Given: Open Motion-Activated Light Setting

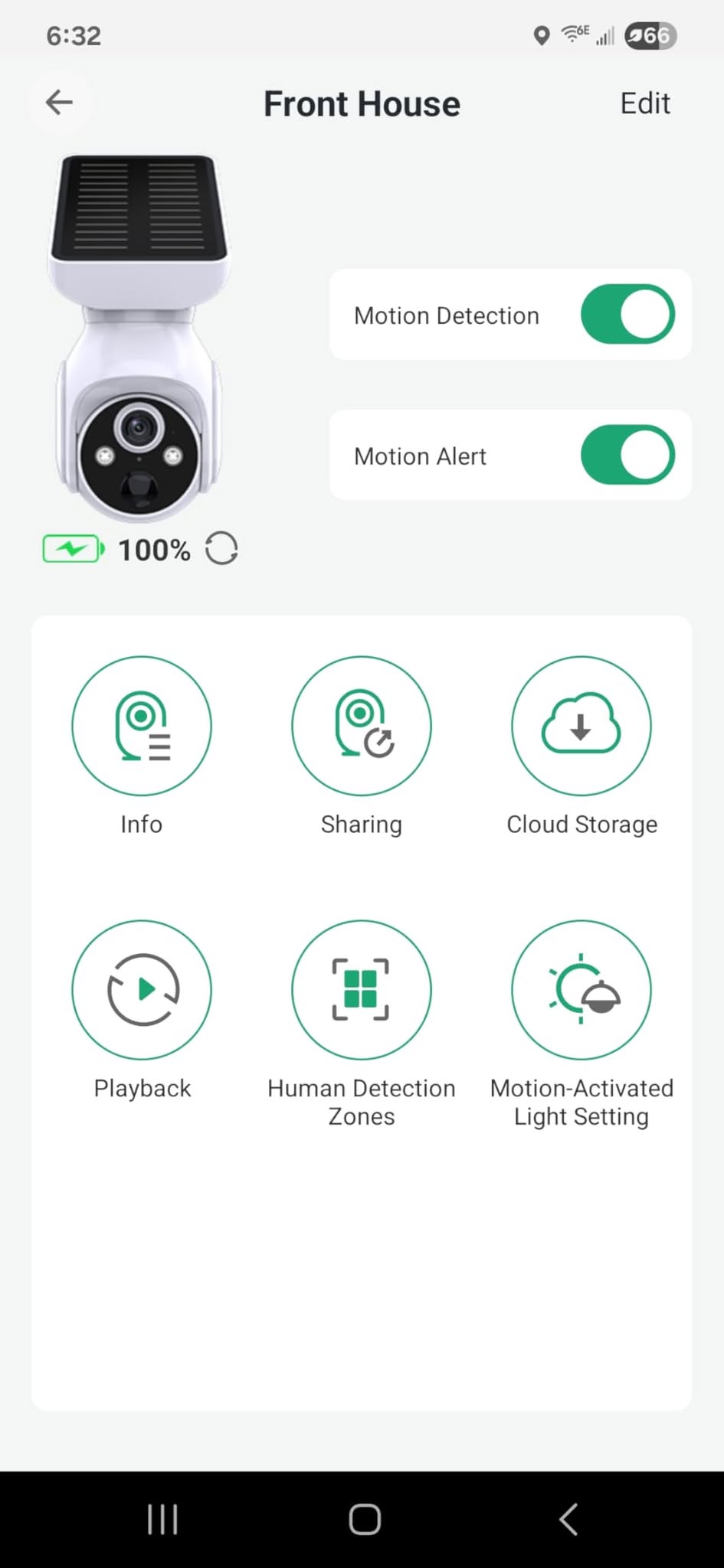Looking at the screenshot, I should (581, 990).
